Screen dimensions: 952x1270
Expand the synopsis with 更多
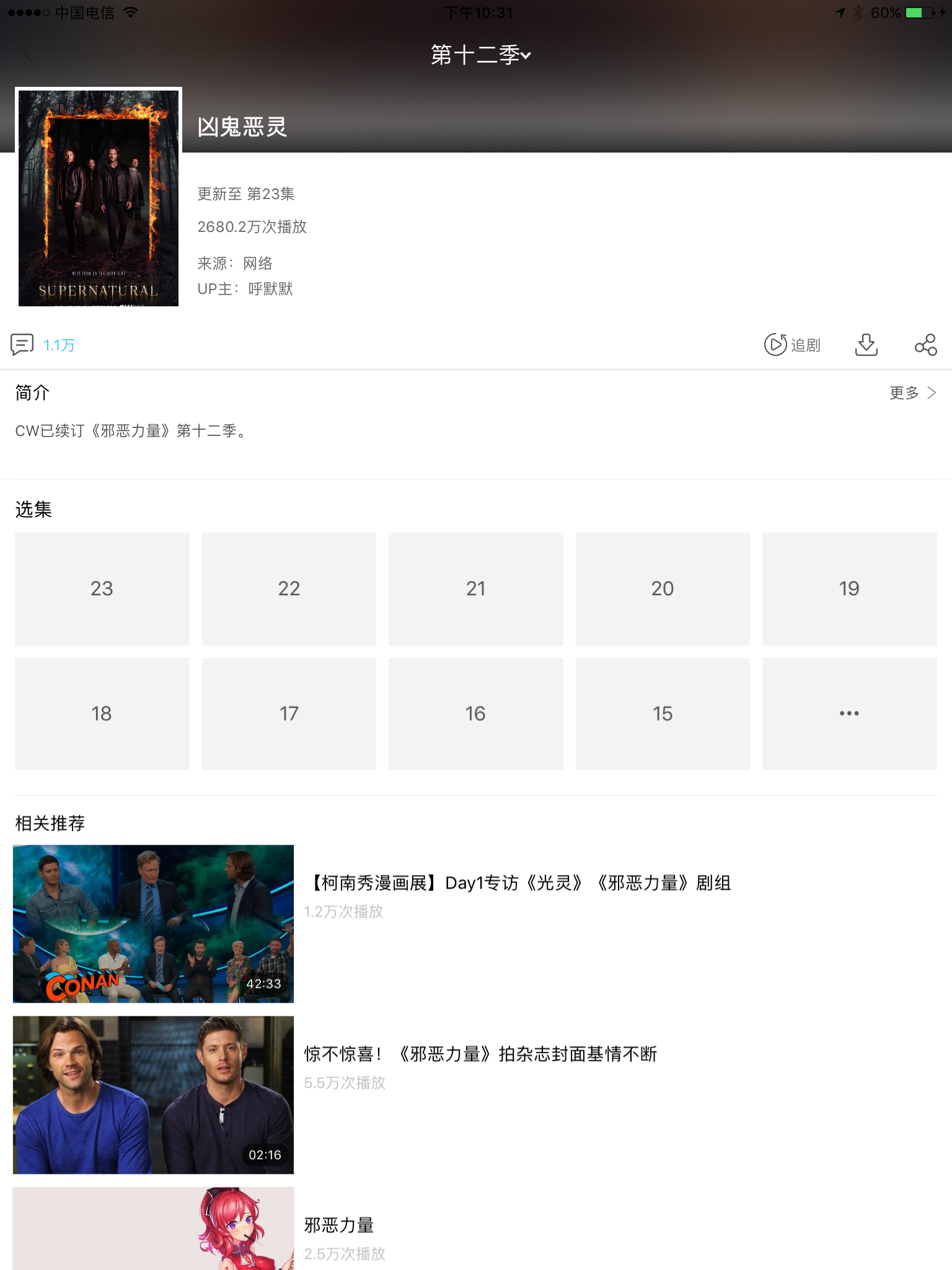point(912,393)
